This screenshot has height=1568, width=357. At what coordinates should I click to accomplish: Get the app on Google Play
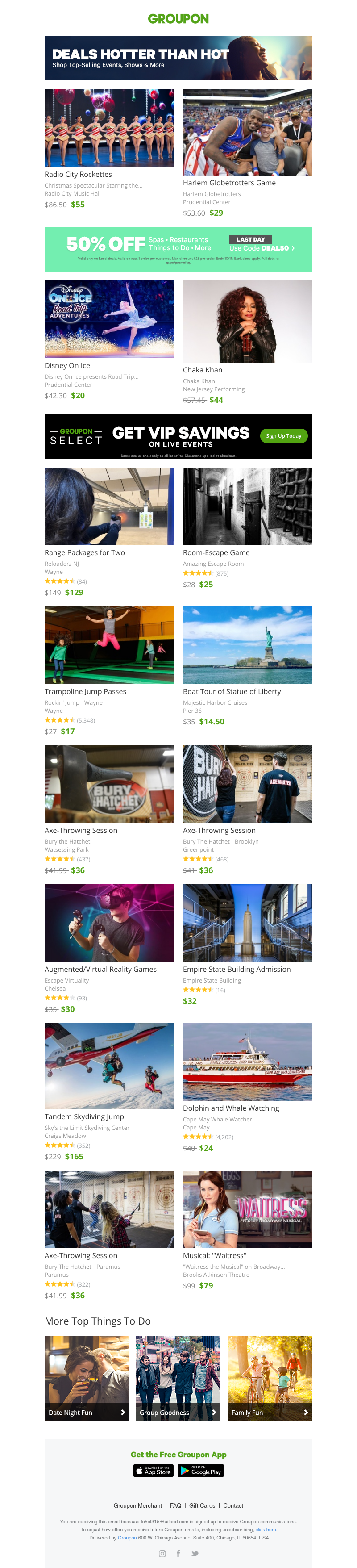(x=201, y=1471)
